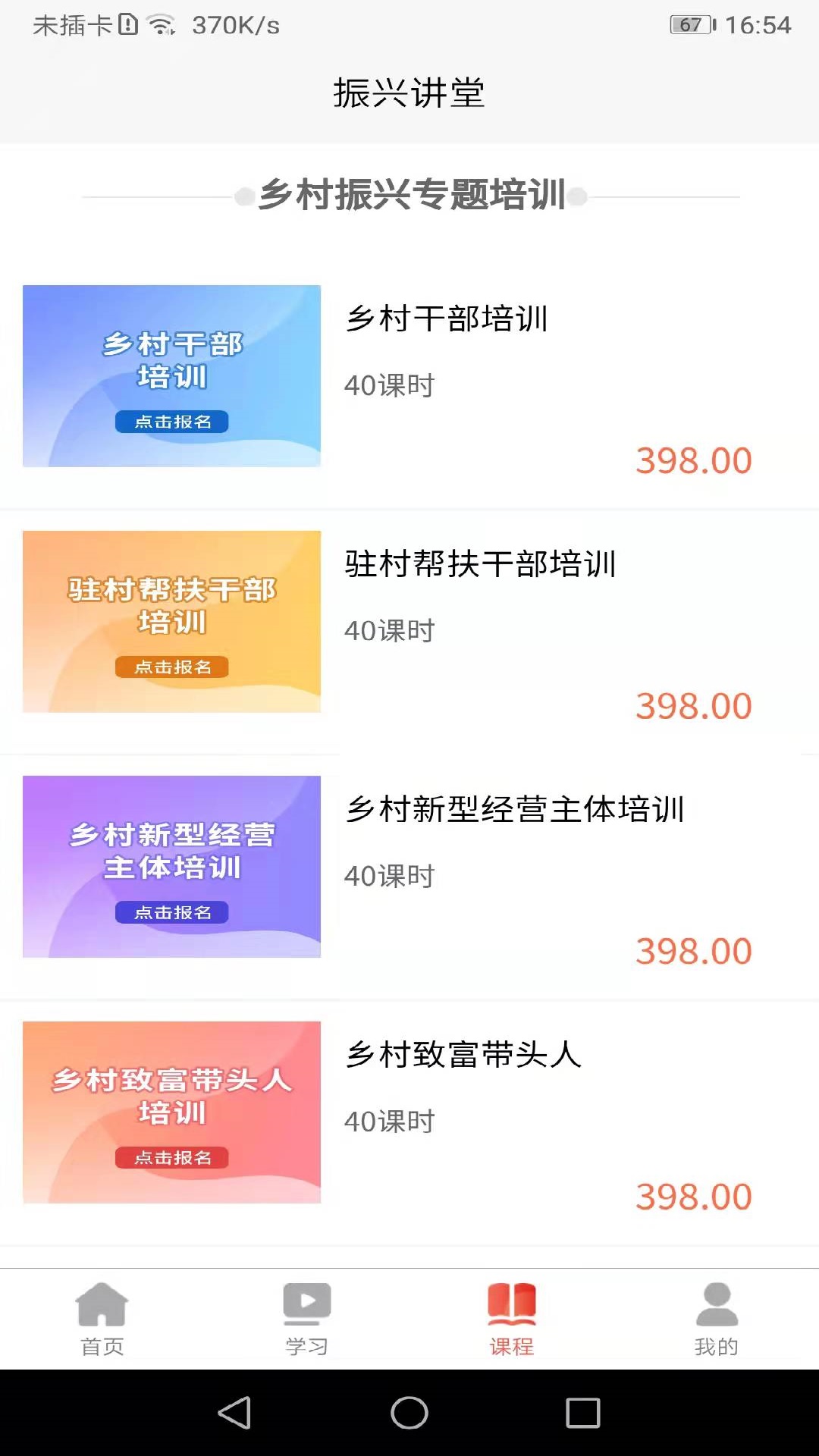Tap 点击报名 on 驻村帮扶干部培训 card

(x=171, y=667)
